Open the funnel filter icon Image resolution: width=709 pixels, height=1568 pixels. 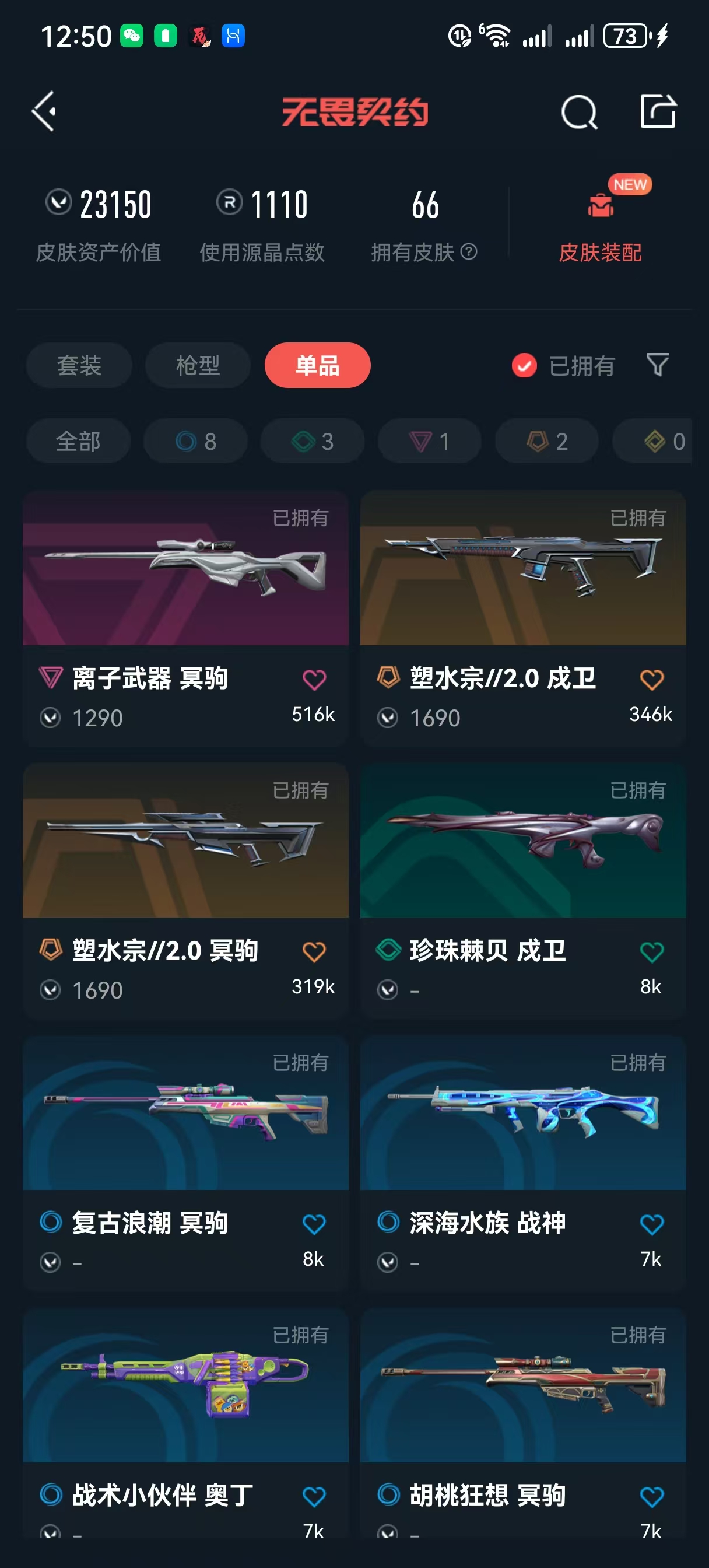click(657, 365)
